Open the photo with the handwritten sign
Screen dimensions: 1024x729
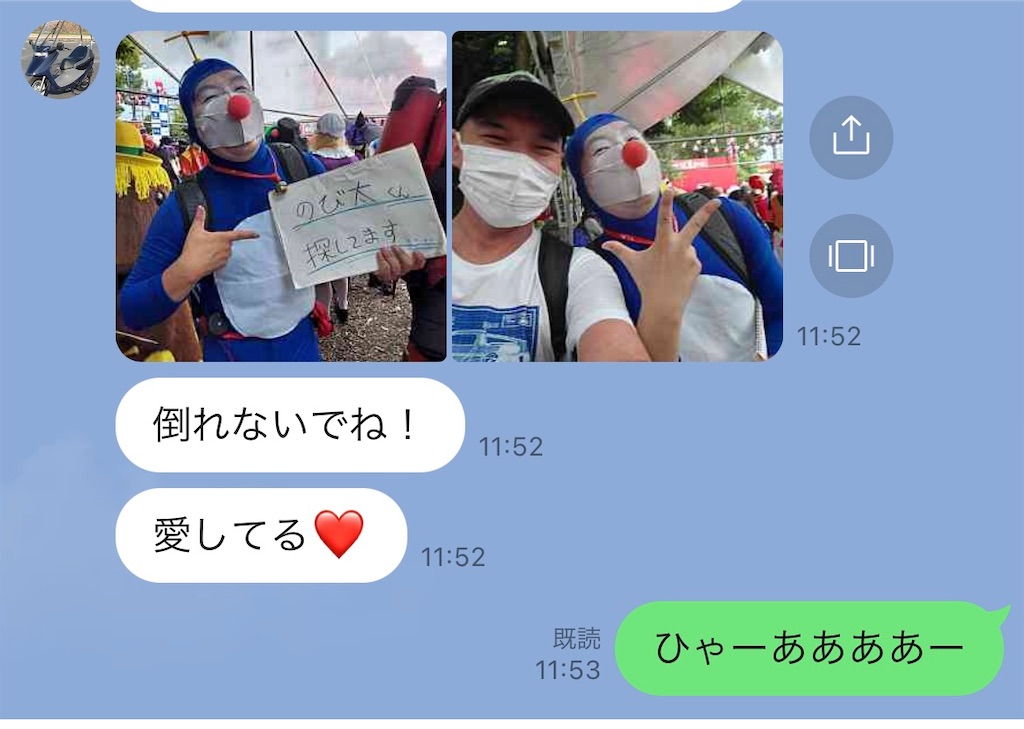pos(281,196)
